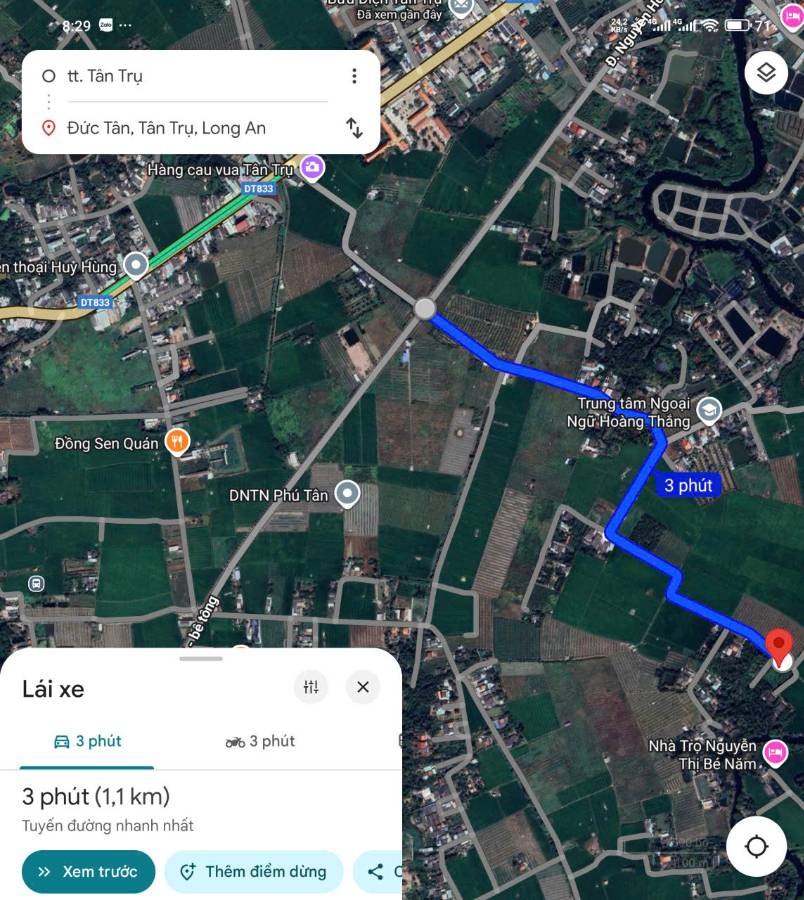The width and height of the screenshot is (804, 900).
Task: Open map layers selector
Action: tap(766, 73)
